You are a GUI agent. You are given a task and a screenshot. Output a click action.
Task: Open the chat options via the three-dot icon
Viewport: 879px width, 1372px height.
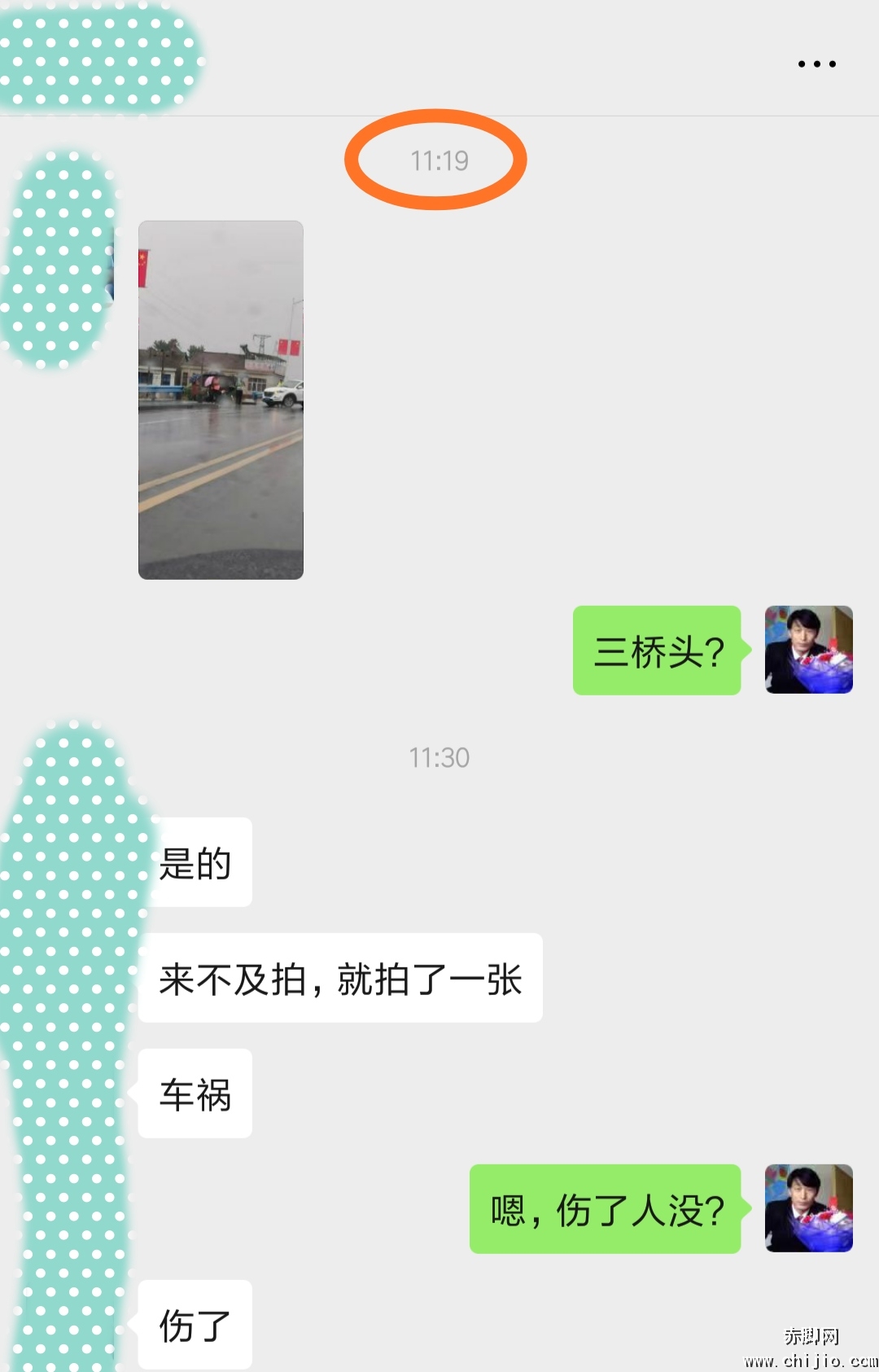[816, 63]
